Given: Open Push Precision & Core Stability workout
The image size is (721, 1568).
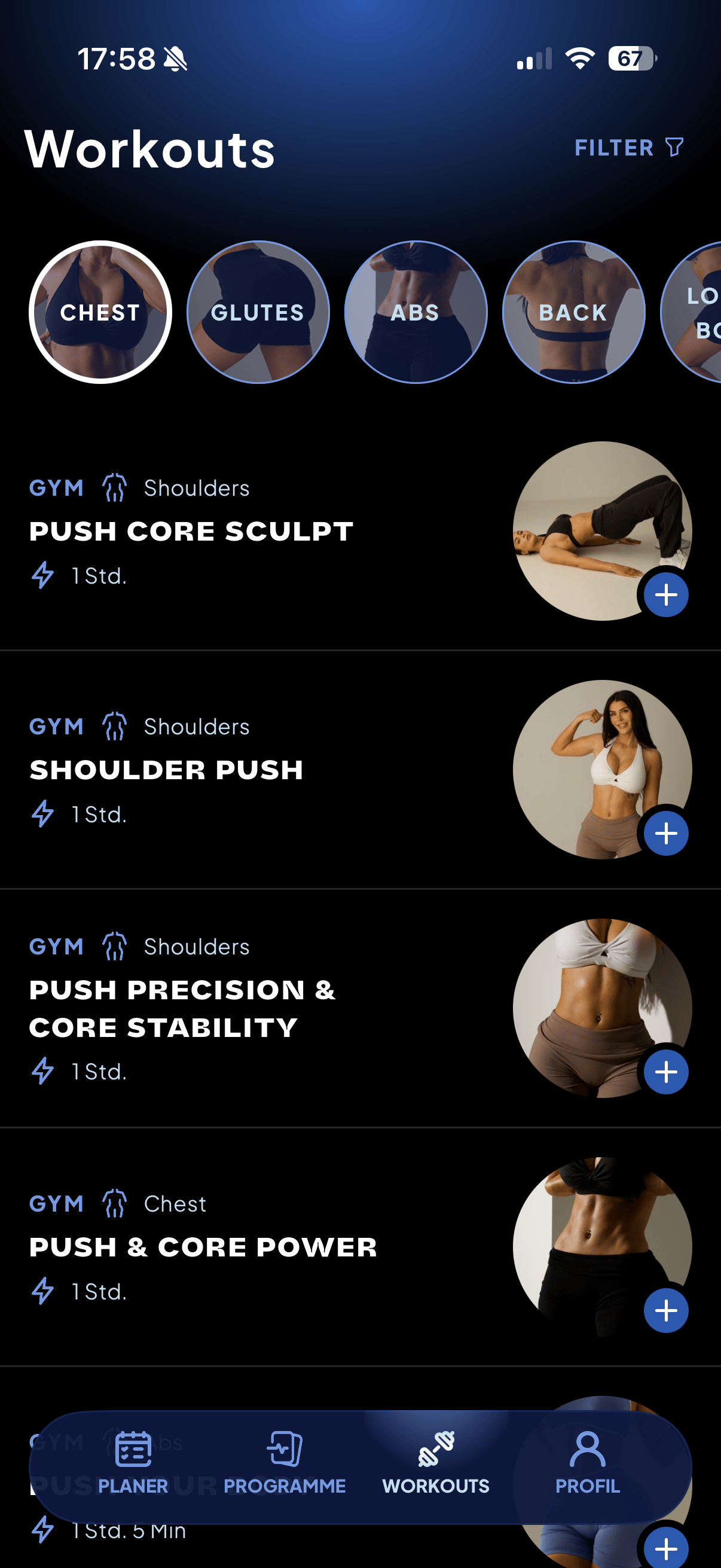Looking at the screenshot, I should (182, 1009).
